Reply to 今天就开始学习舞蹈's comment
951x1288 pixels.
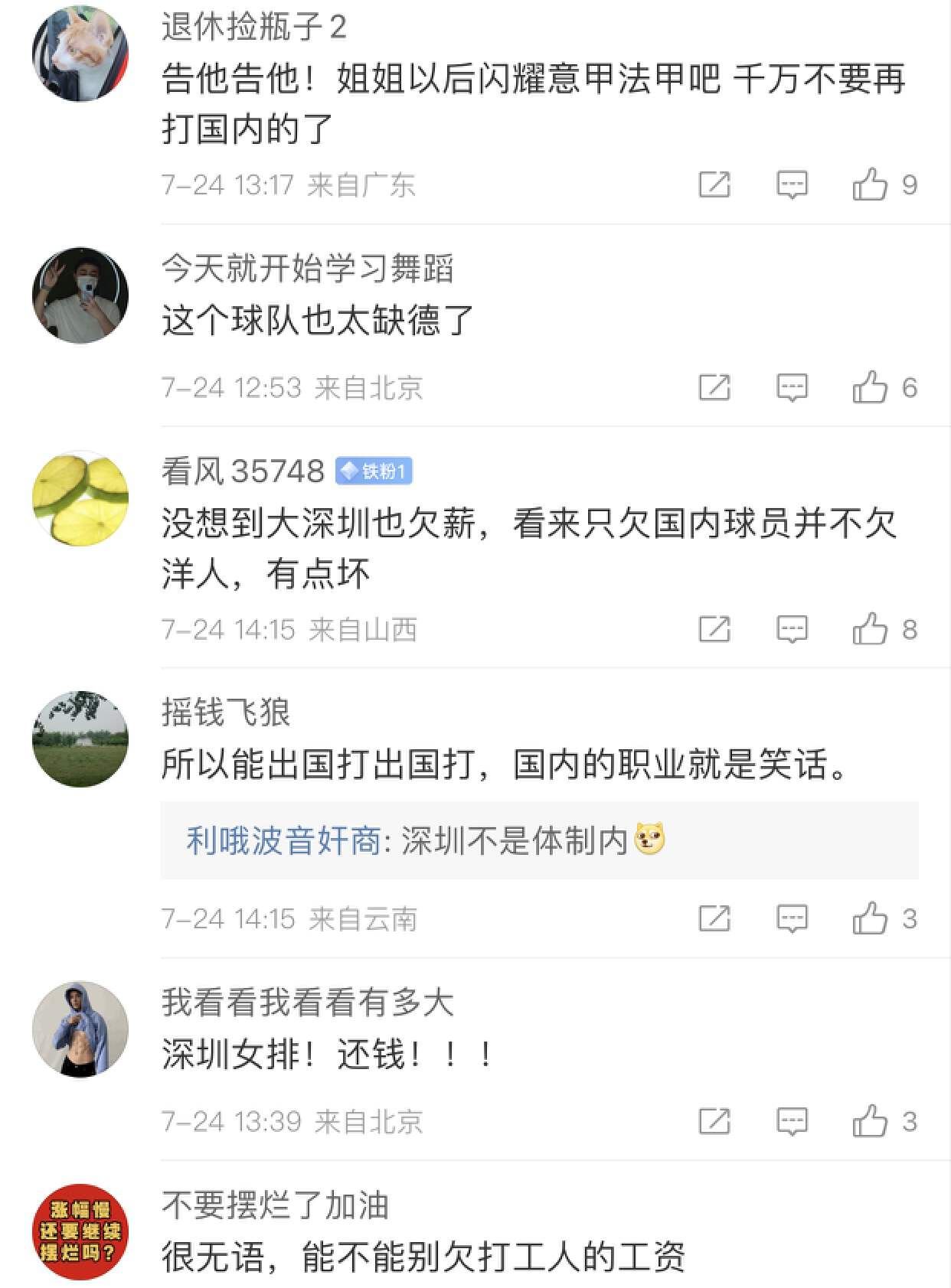(792, 388)
